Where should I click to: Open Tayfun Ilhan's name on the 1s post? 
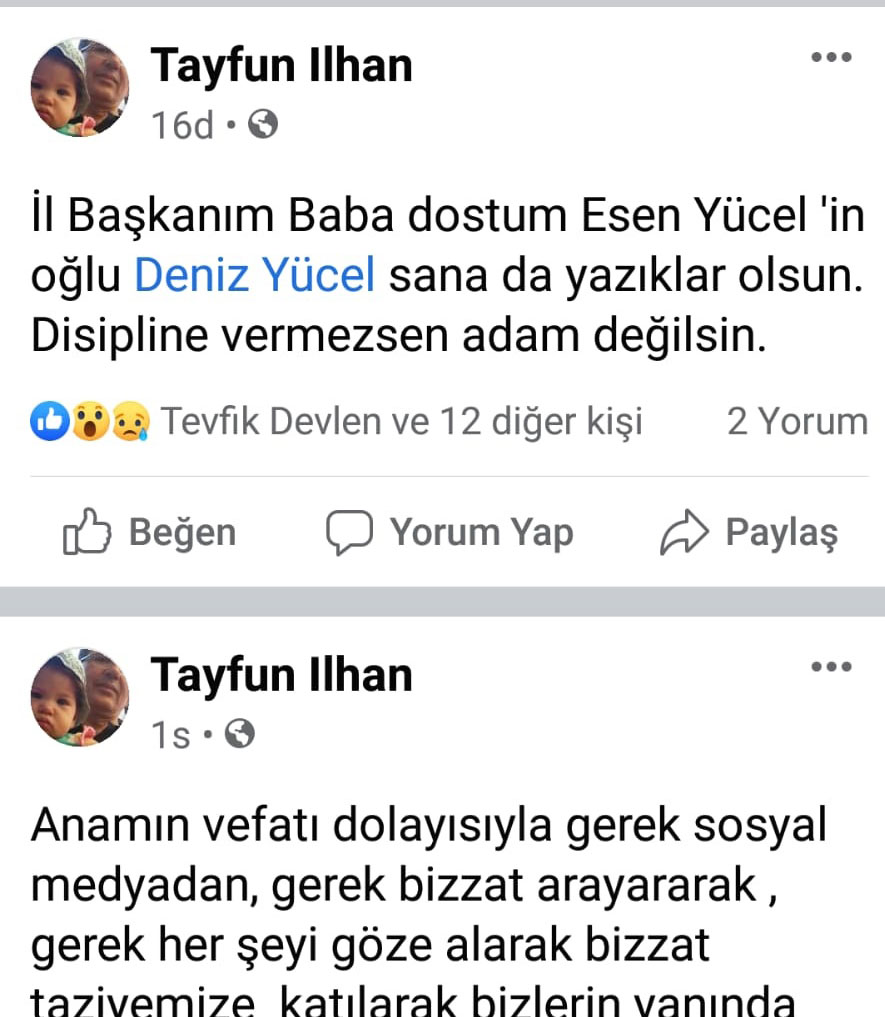click(x=281, y=675)
